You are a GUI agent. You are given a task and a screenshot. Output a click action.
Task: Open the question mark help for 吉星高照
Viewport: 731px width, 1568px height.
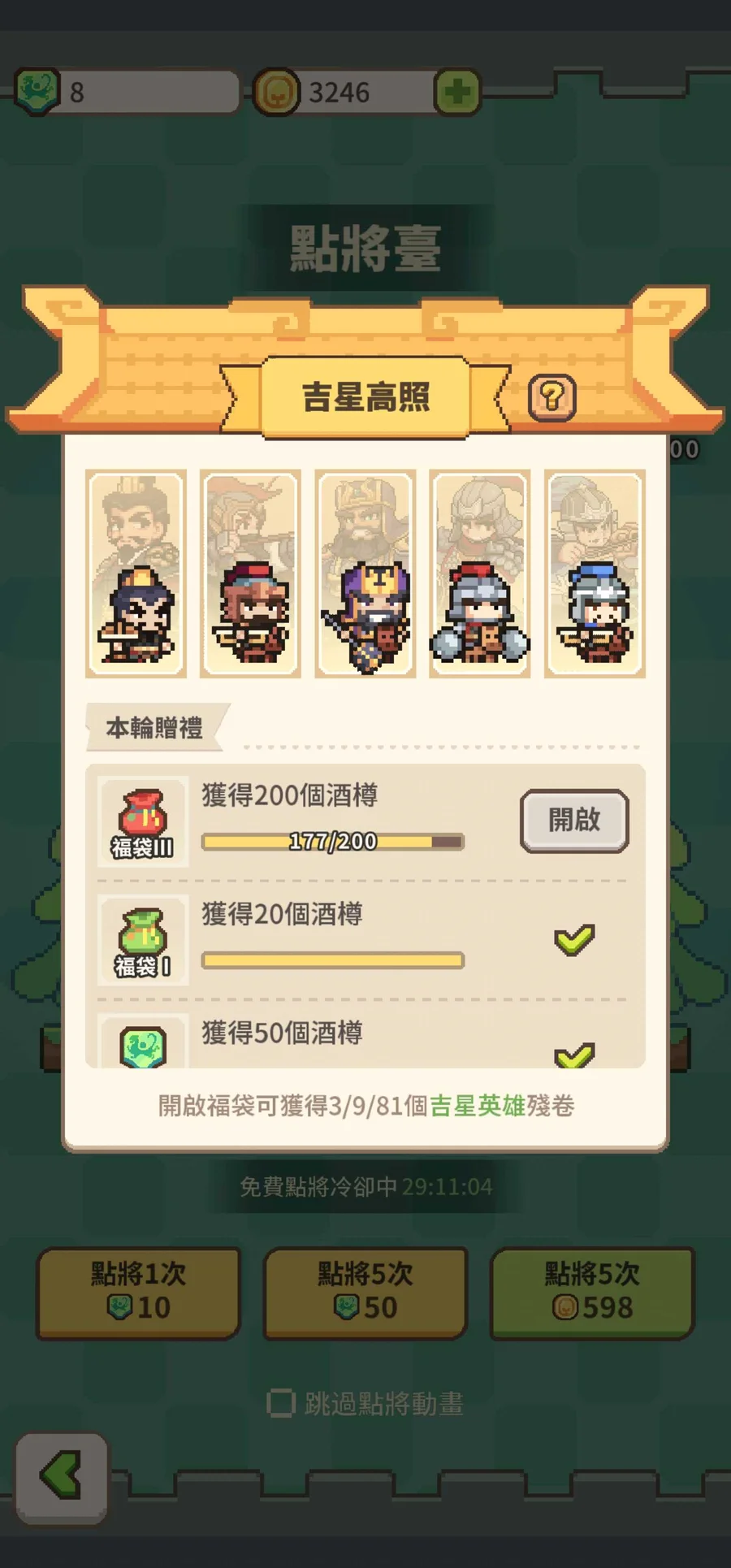pos(552,397)
